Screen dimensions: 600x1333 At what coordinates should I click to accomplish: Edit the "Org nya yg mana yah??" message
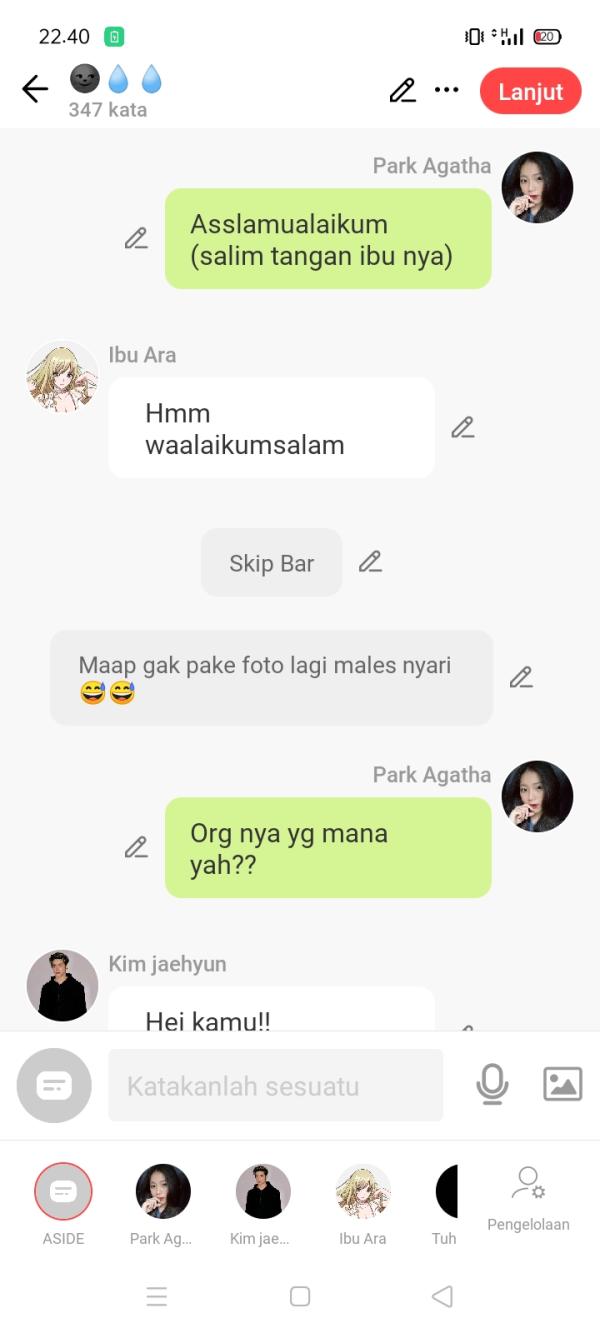pyautogui.click(x=136, y=847)
